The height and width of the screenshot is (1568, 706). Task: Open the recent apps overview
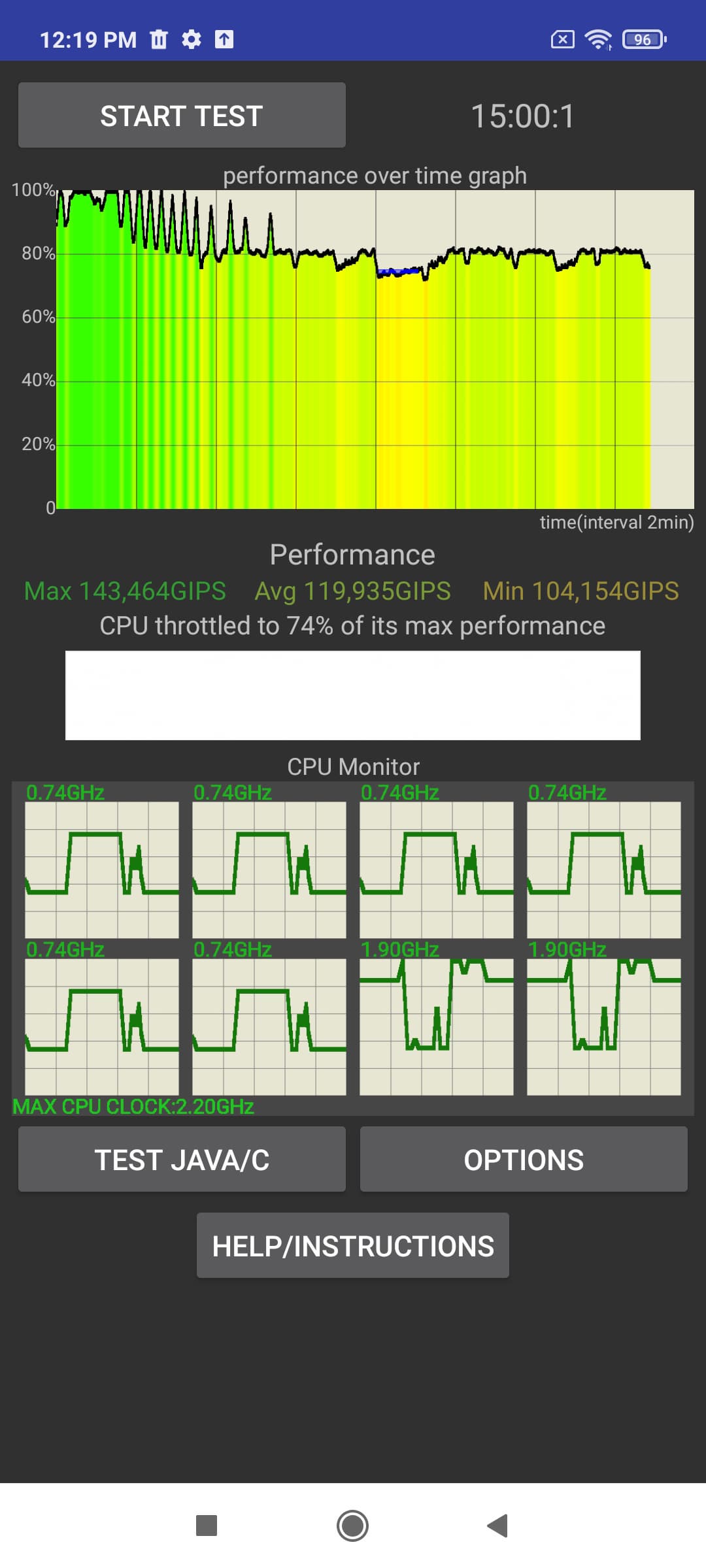(207, 1526)
